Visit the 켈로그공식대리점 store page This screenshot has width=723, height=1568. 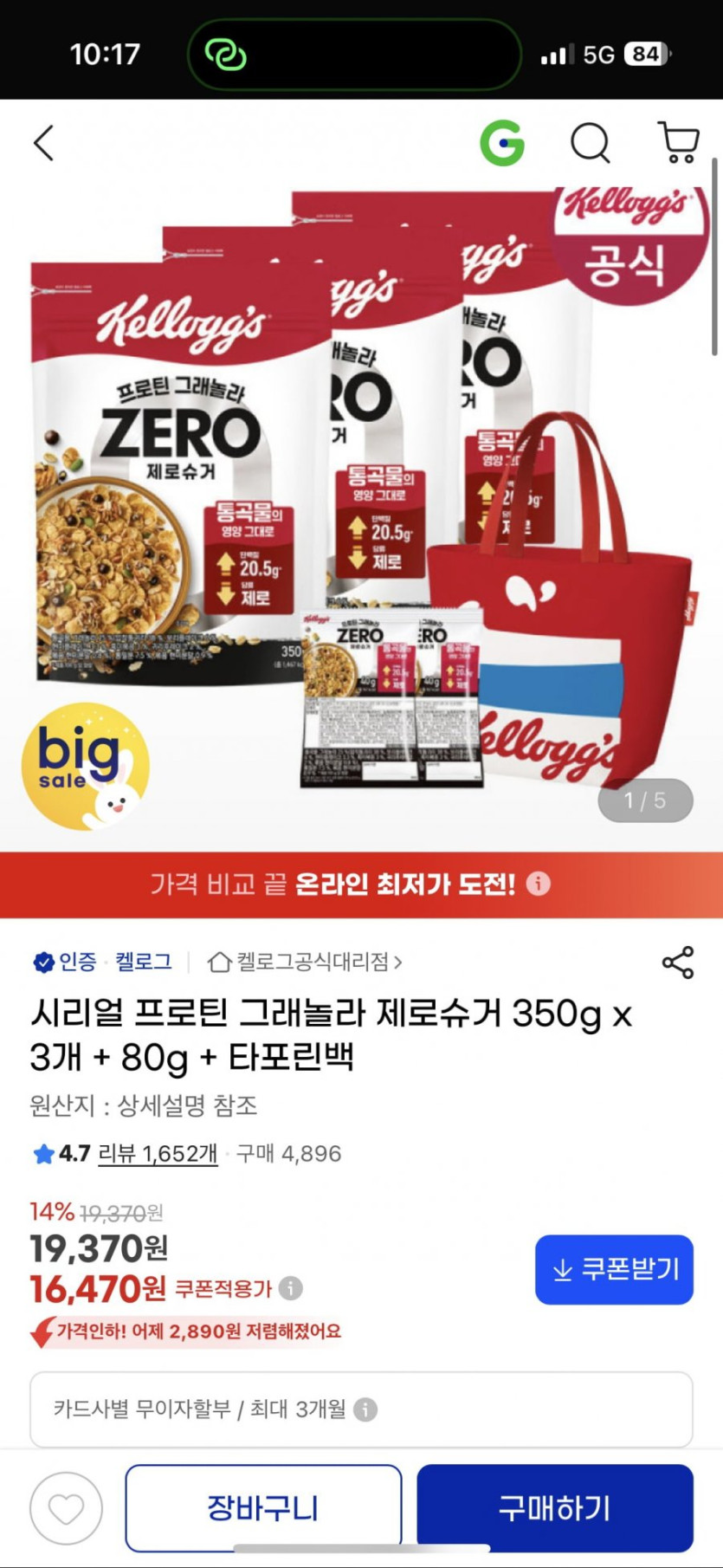click(x=305, y=962)
